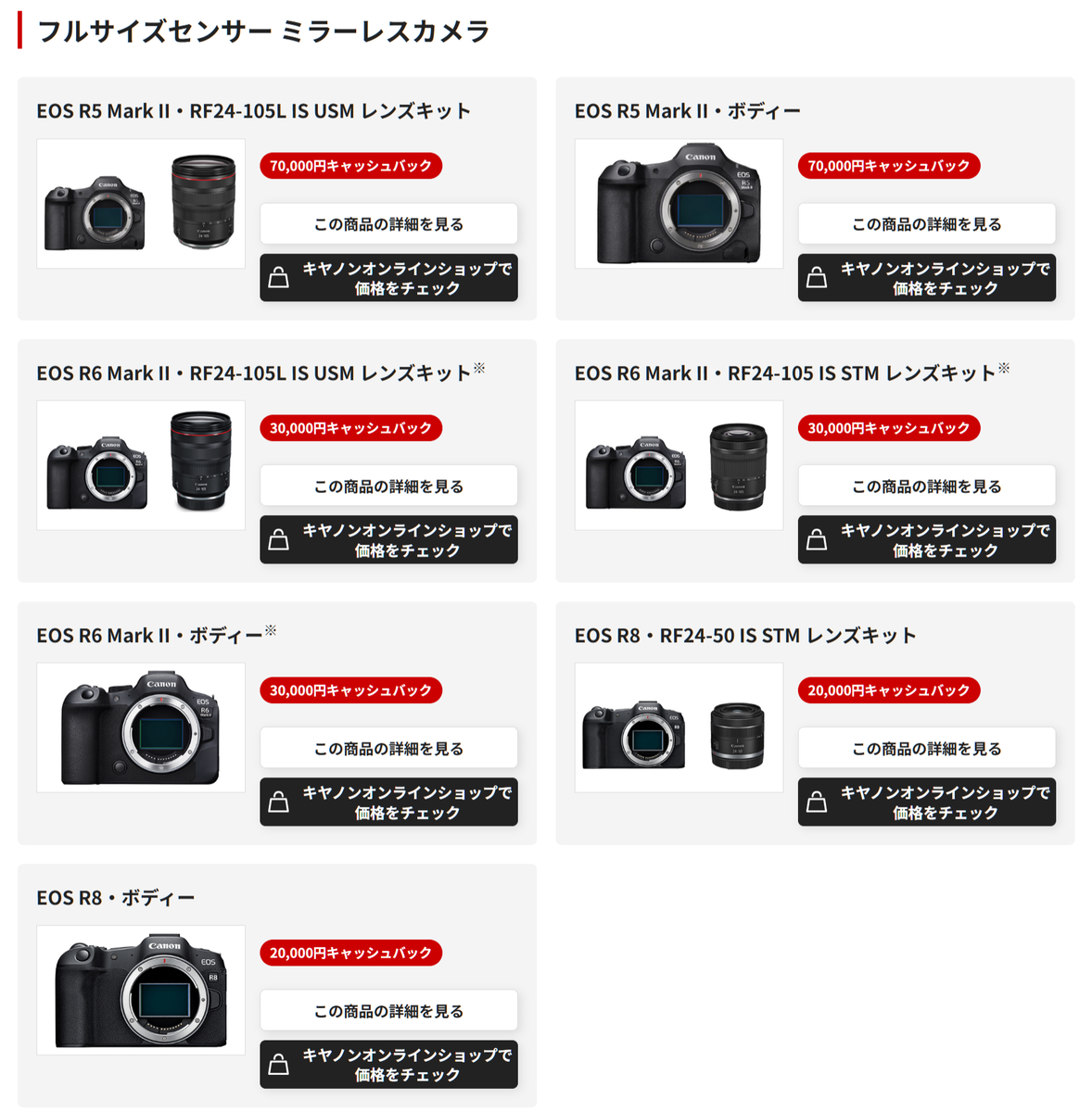This screenshot has height=1112, width=1092.
Task: View details of EOS R6 Mark II RF24-105L lens kit
Action: point(388,485)
